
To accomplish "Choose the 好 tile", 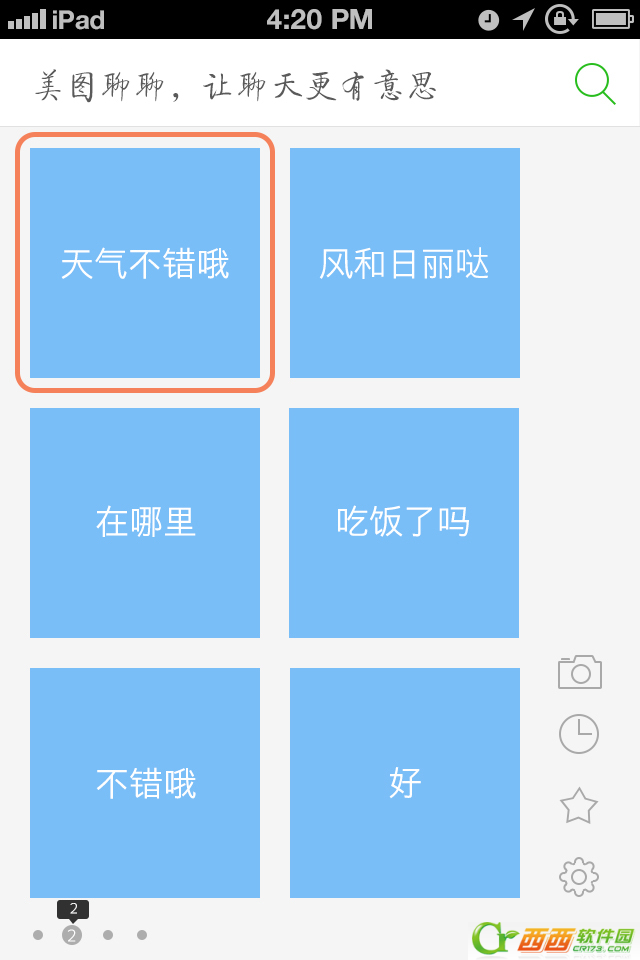I will click(405, 782).
